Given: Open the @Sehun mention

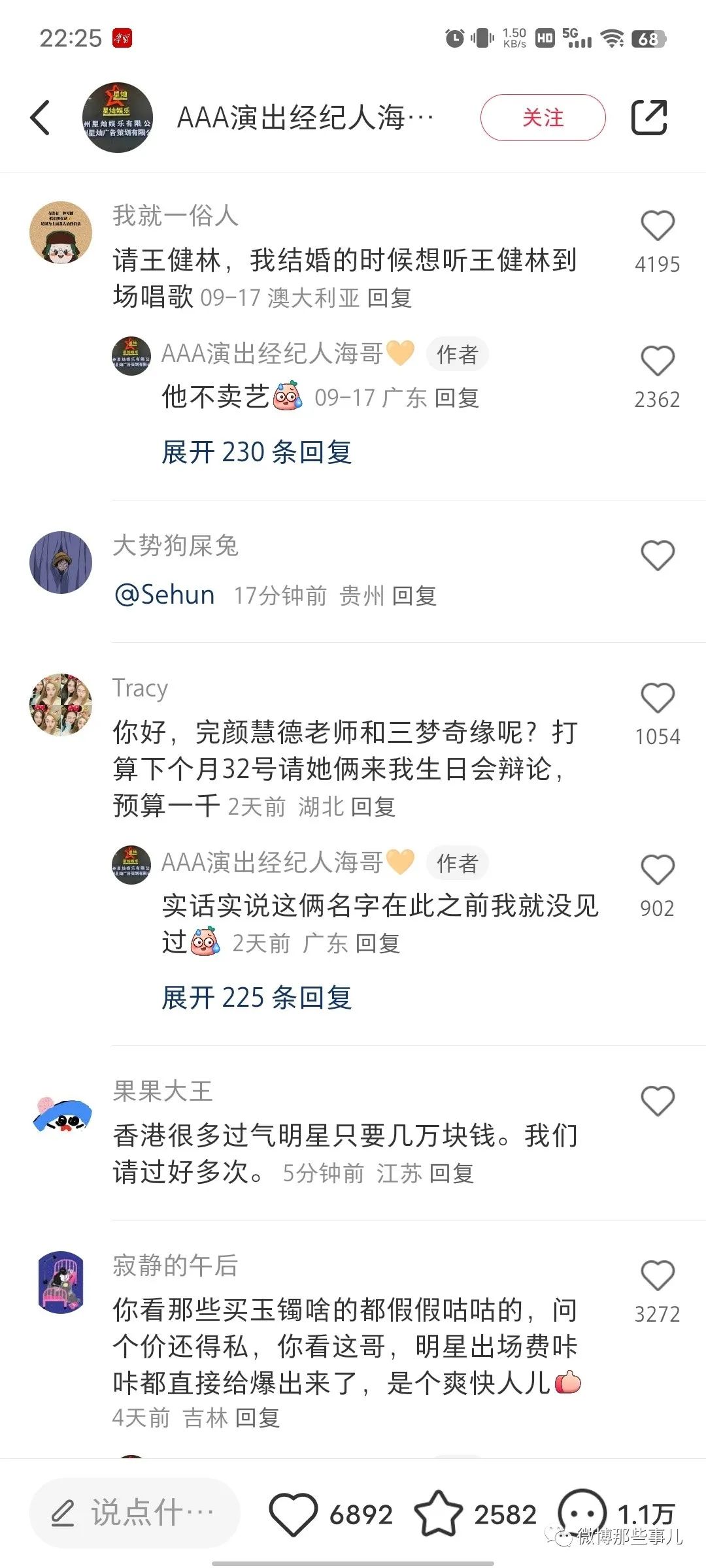Looking at the screenshot, I should click(x=165, y=595).
